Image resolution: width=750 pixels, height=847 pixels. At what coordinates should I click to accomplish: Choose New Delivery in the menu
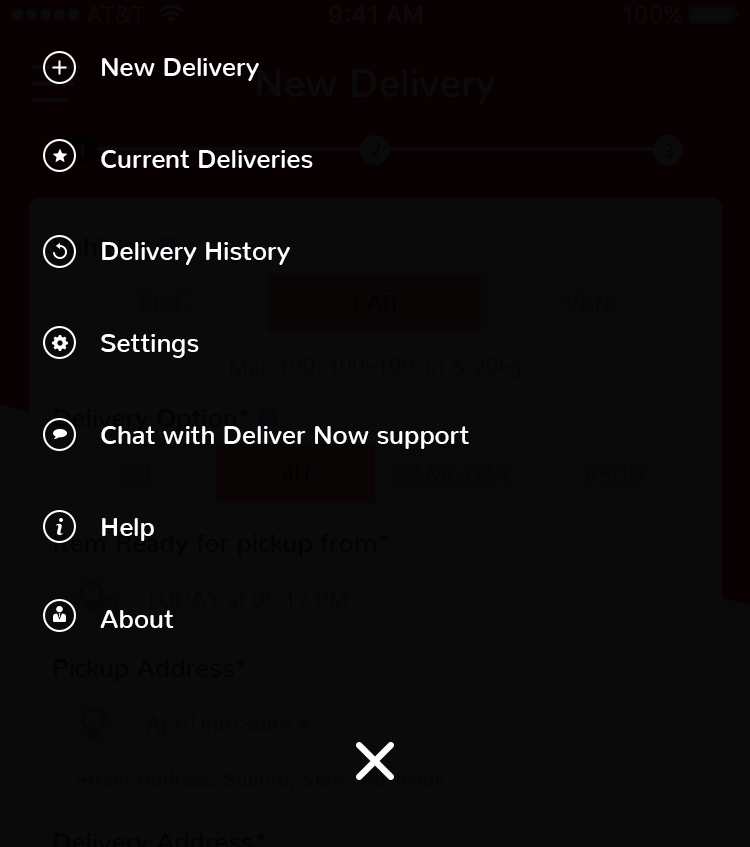pyautogui.click(x=179, y=67)
